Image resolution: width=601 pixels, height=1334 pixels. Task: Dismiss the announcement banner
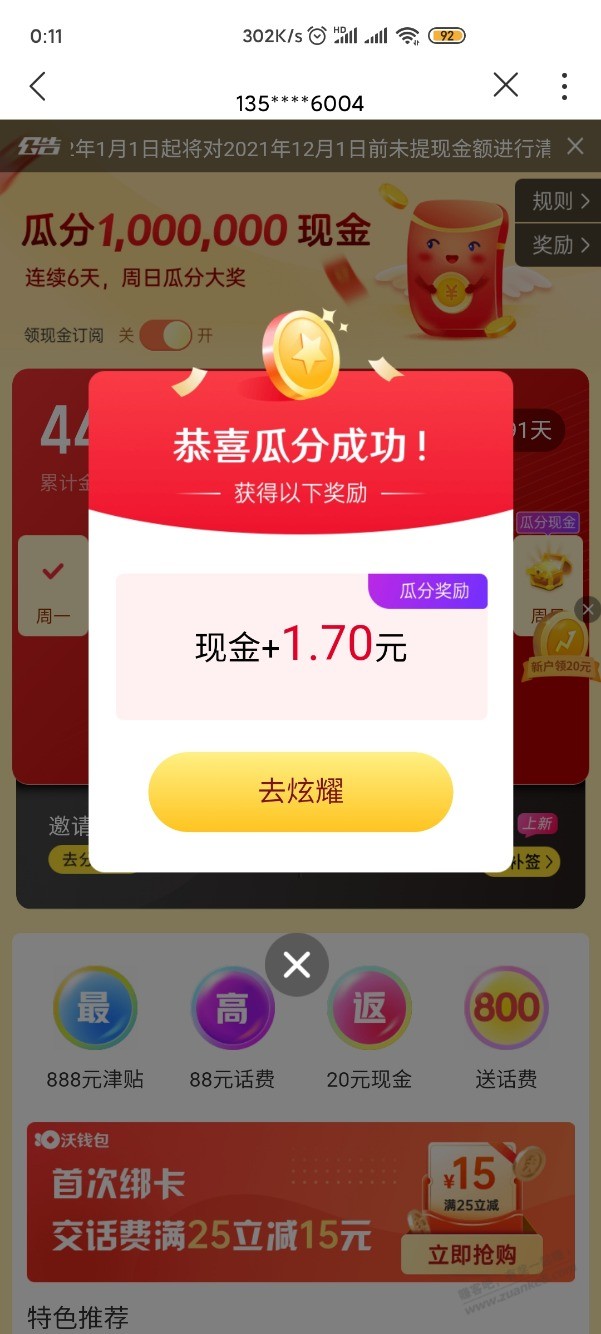575,147
